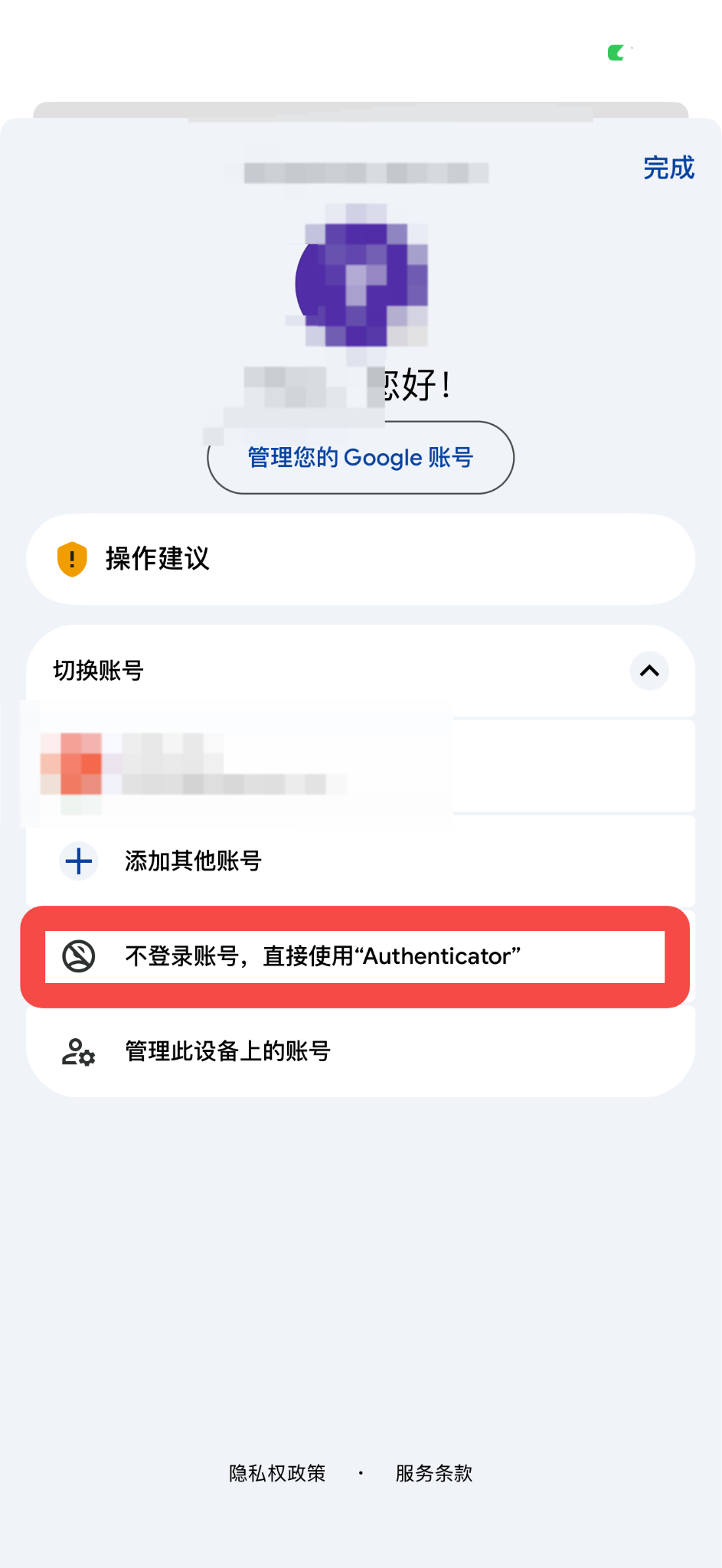Open 管理您的 Google 账号
This screenshot has width=722, height=1568.
pos(361,458)
